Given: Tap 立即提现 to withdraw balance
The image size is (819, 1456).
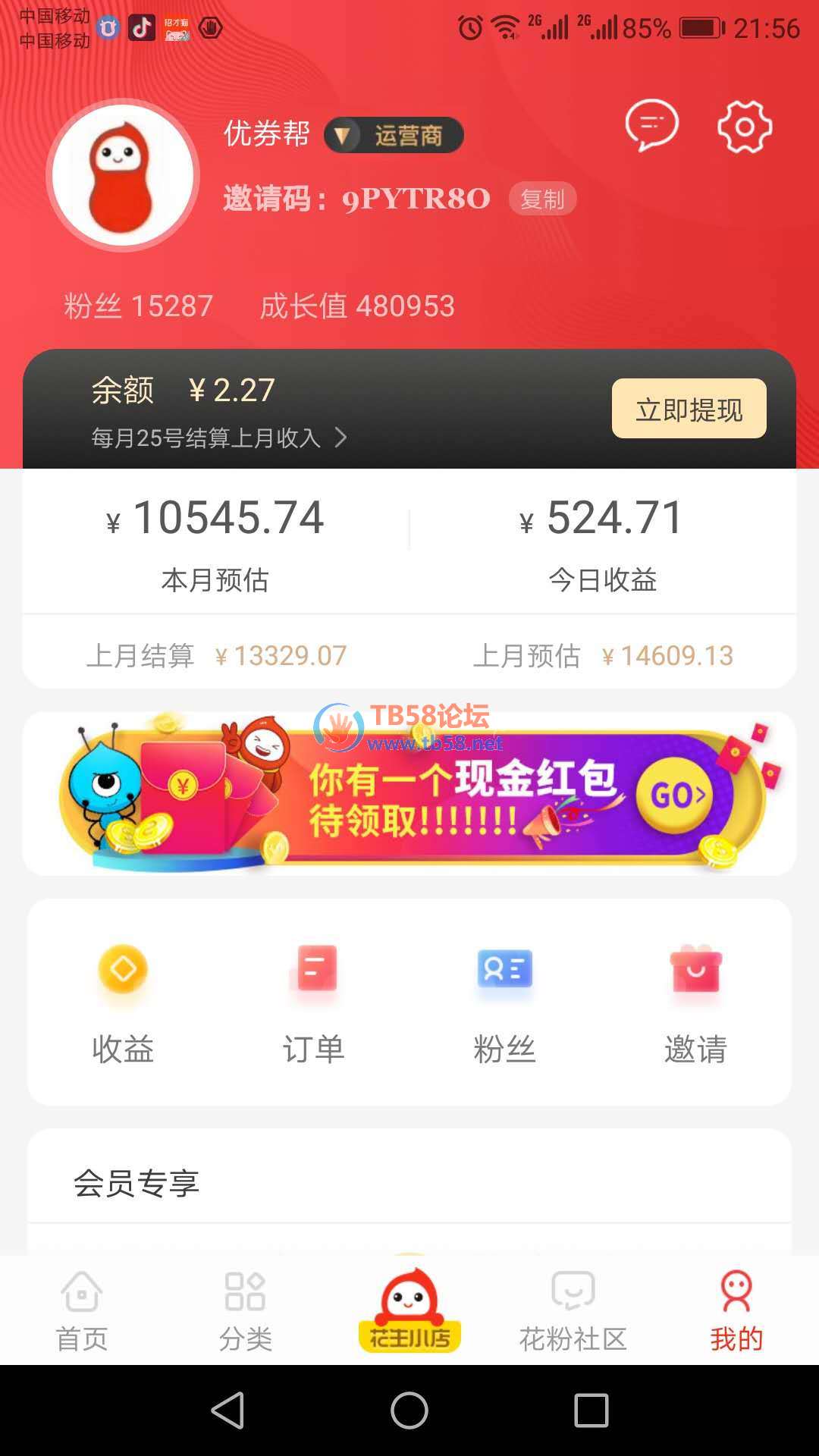Looking at the screenshot, I should pyautogui.click(x=689, y=409).
